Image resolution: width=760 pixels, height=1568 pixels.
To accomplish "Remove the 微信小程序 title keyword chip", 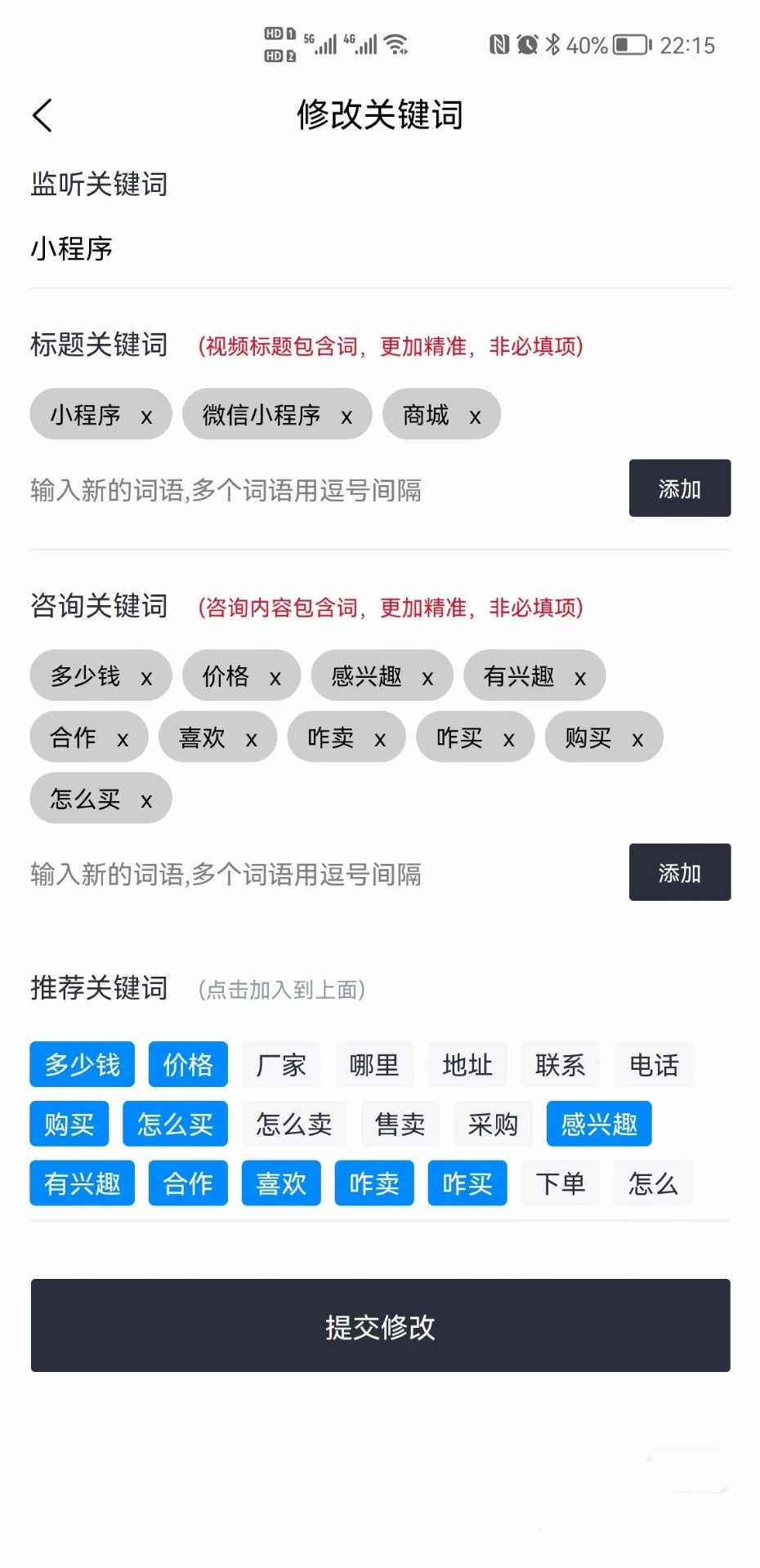I will pos(346,416).
